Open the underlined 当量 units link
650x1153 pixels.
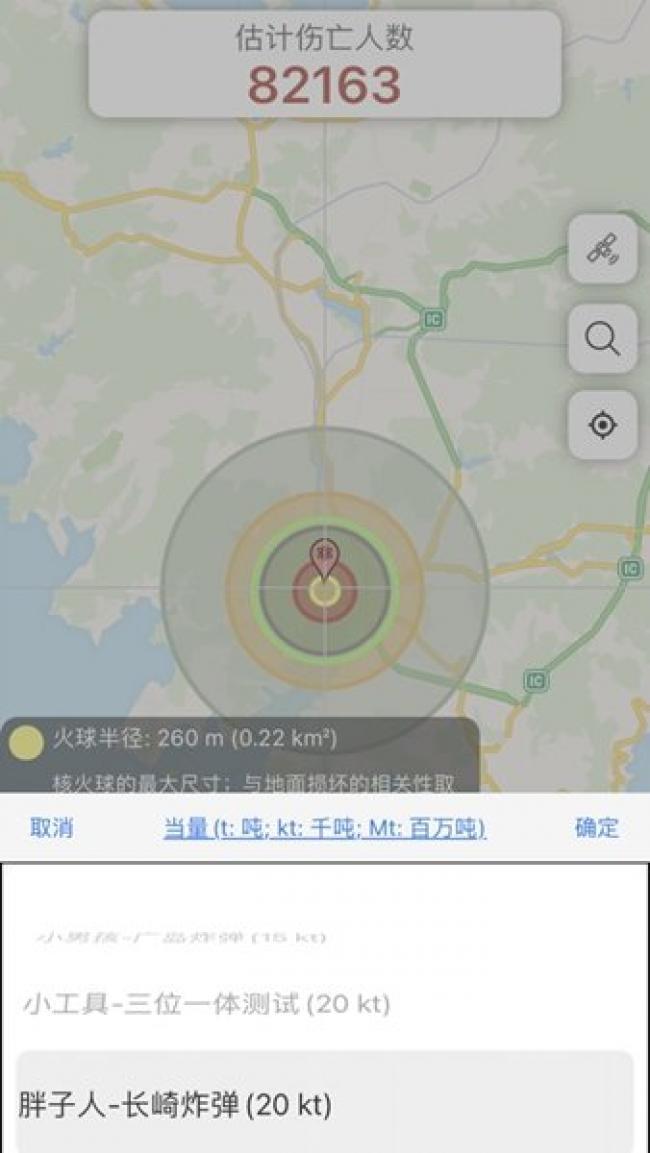(x=324, y=829)
